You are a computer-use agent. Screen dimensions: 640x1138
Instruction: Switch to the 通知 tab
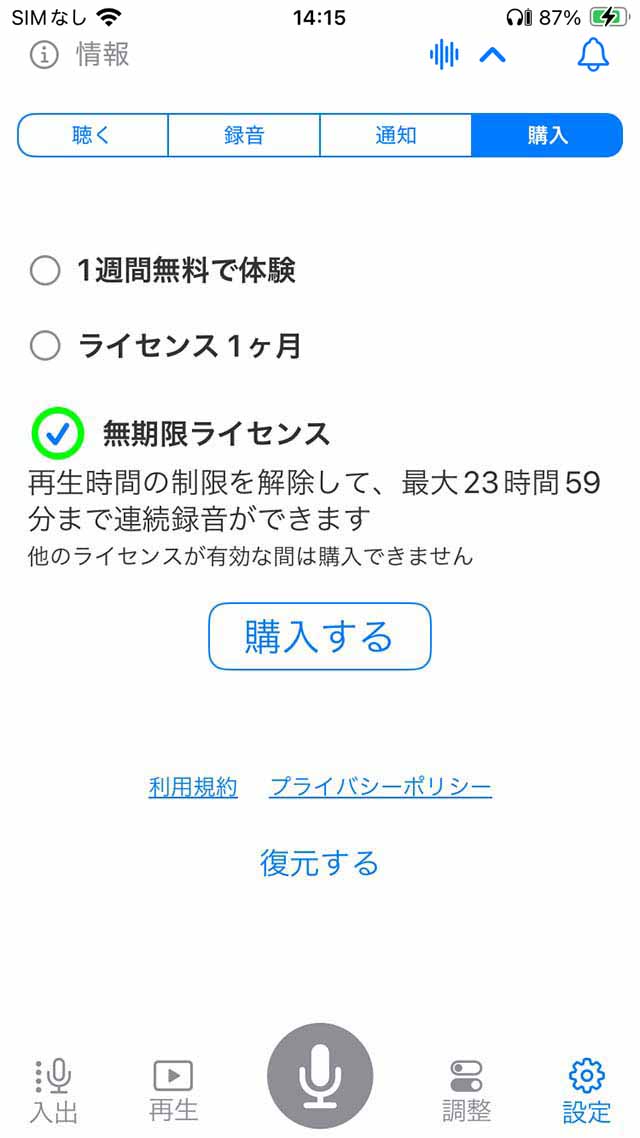[395, 135]
